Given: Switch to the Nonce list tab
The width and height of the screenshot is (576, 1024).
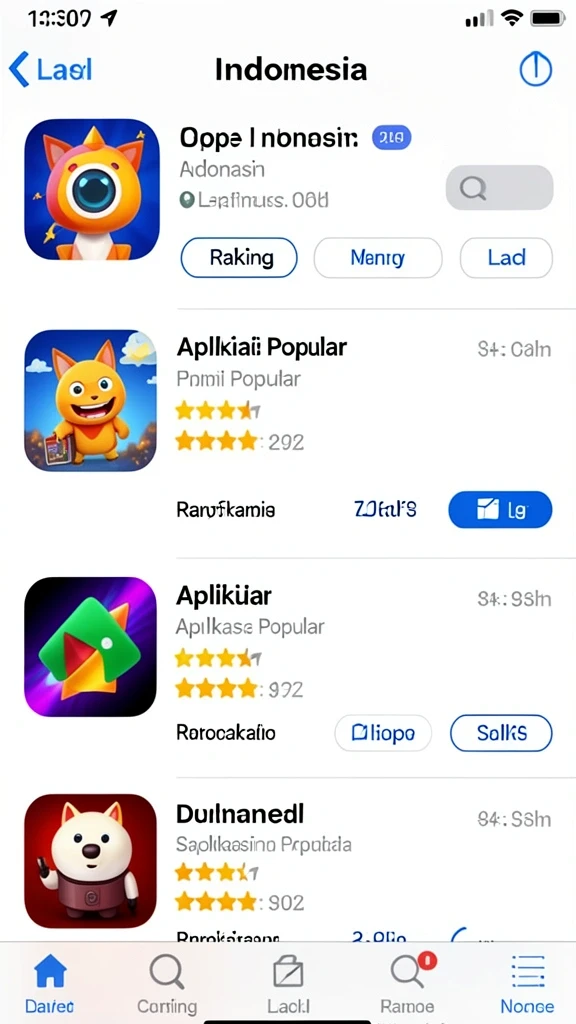Looking at the screenshot, I should [x=526, y=983].
